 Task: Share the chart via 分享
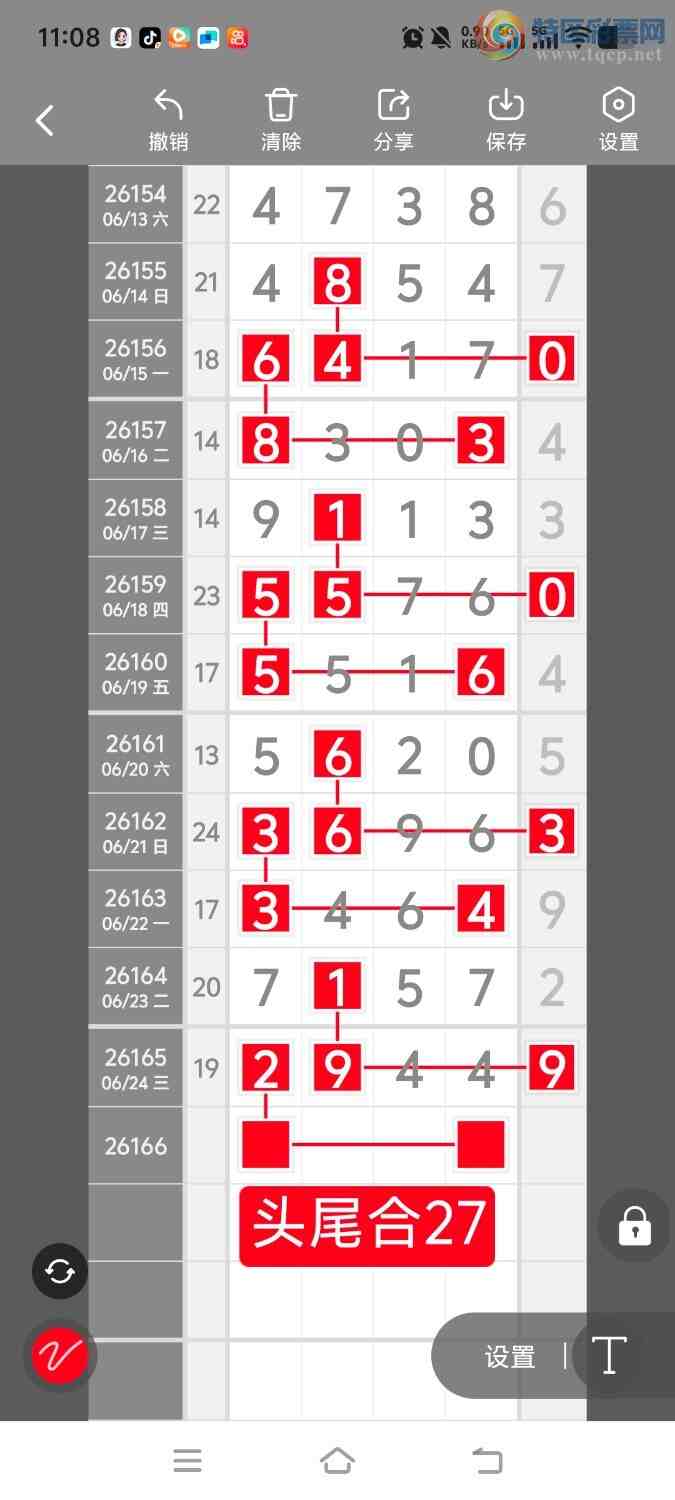click(x=393, y=120)
